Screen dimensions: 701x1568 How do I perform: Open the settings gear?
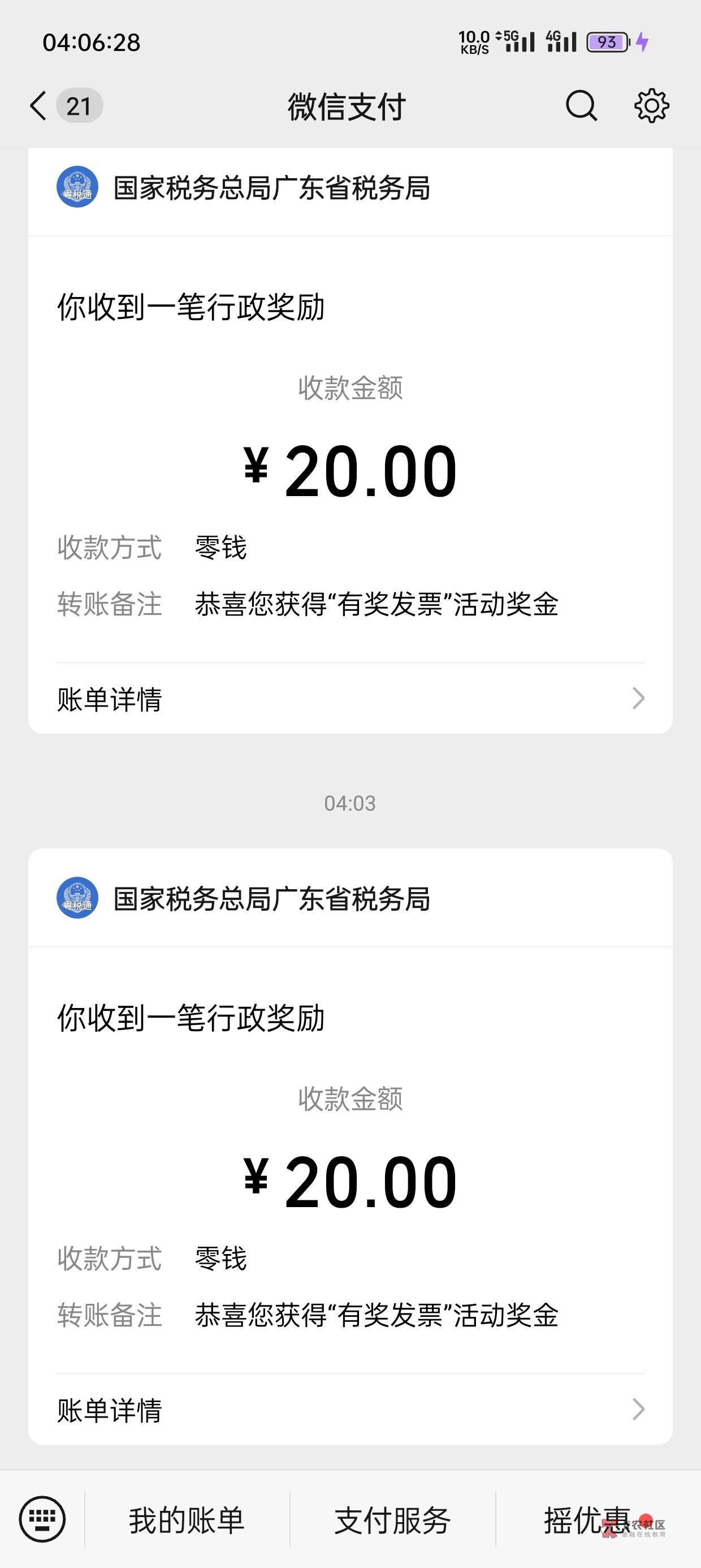point(652,106)
